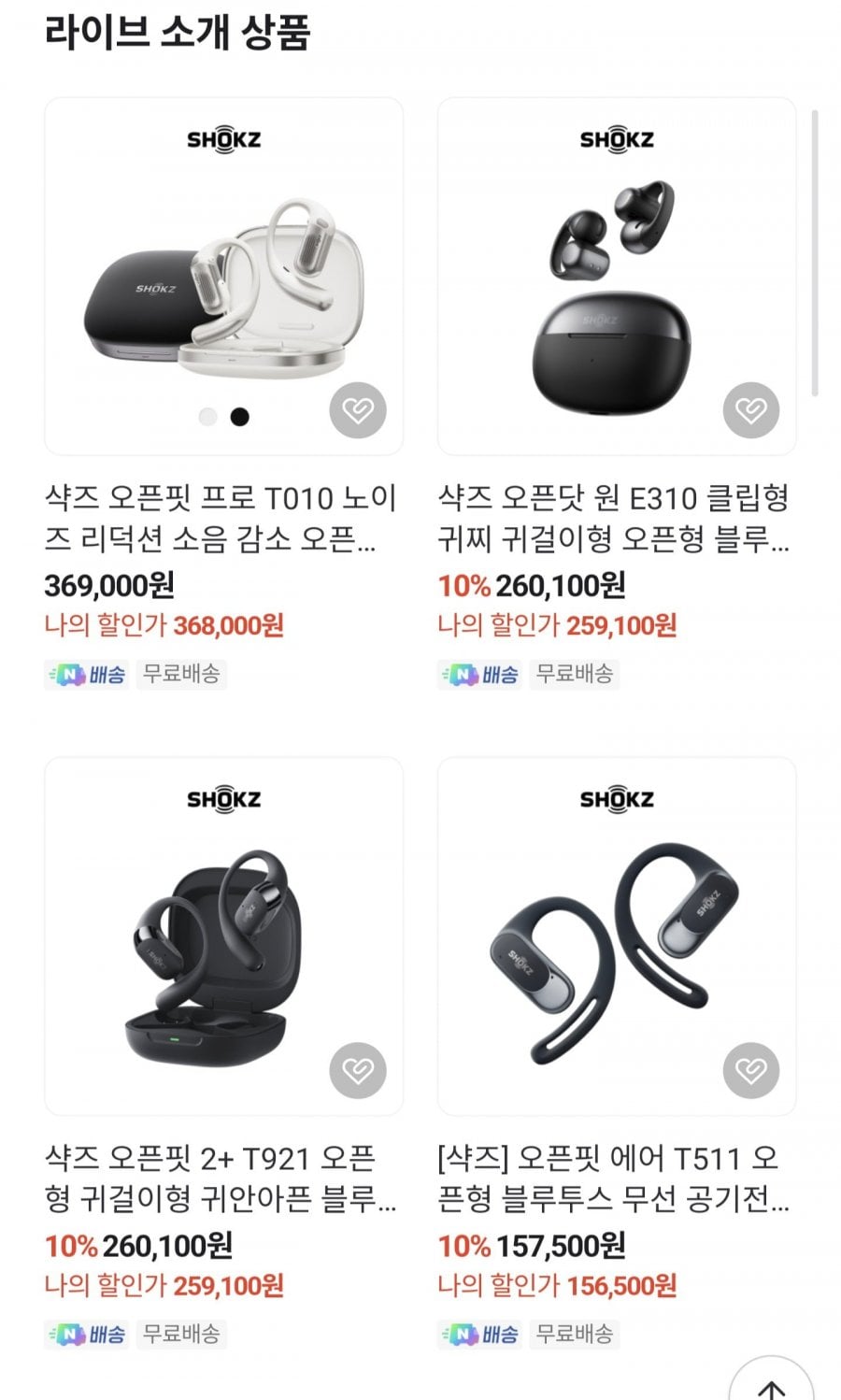The height and width of the screenshot is (1400, 841).
Task: Wishlist the OpenDots One E310 earbuds
Action: 751,410
